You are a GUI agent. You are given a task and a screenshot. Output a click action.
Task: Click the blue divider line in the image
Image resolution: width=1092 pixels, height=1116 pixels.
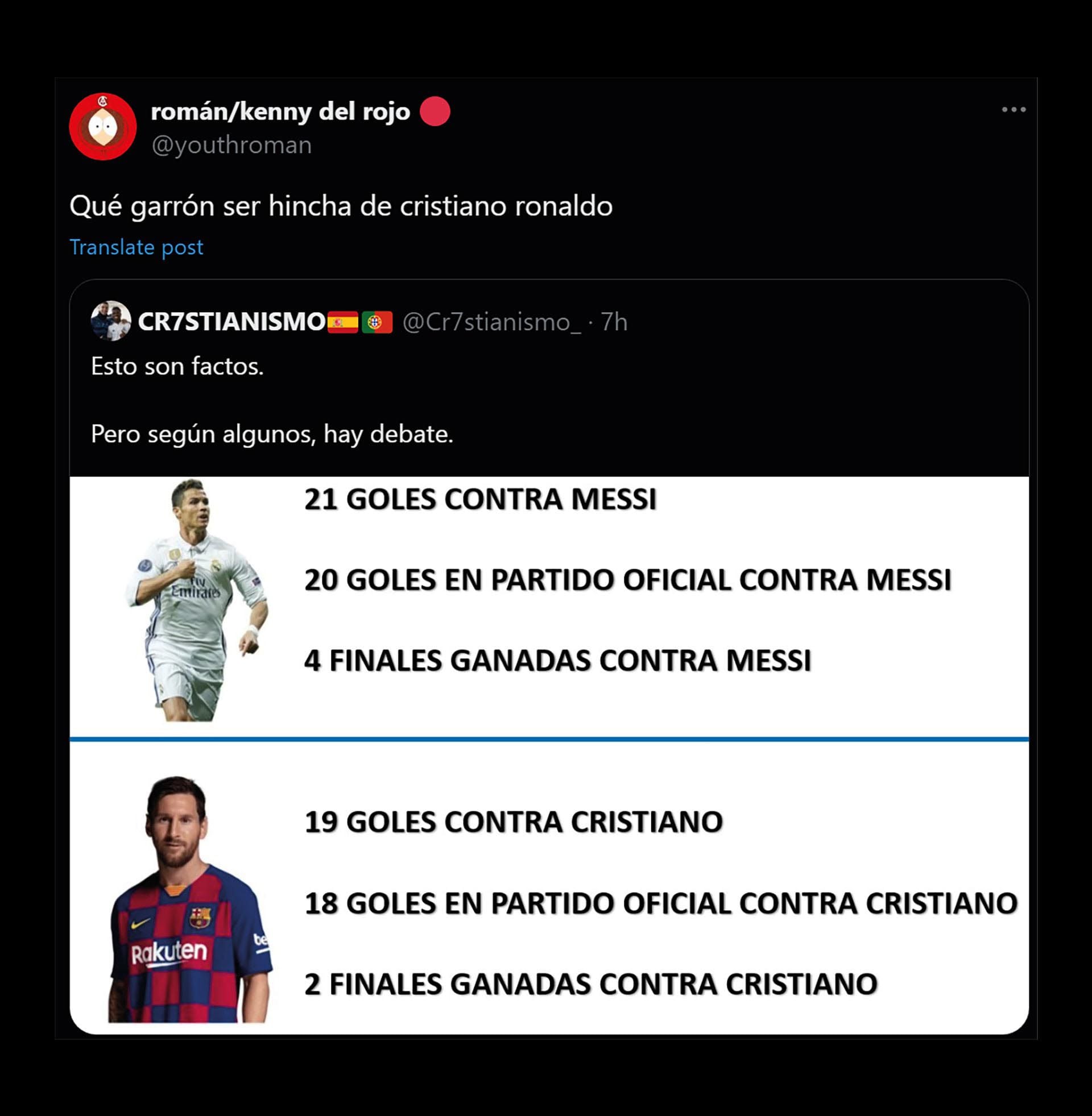click(545, 740)
